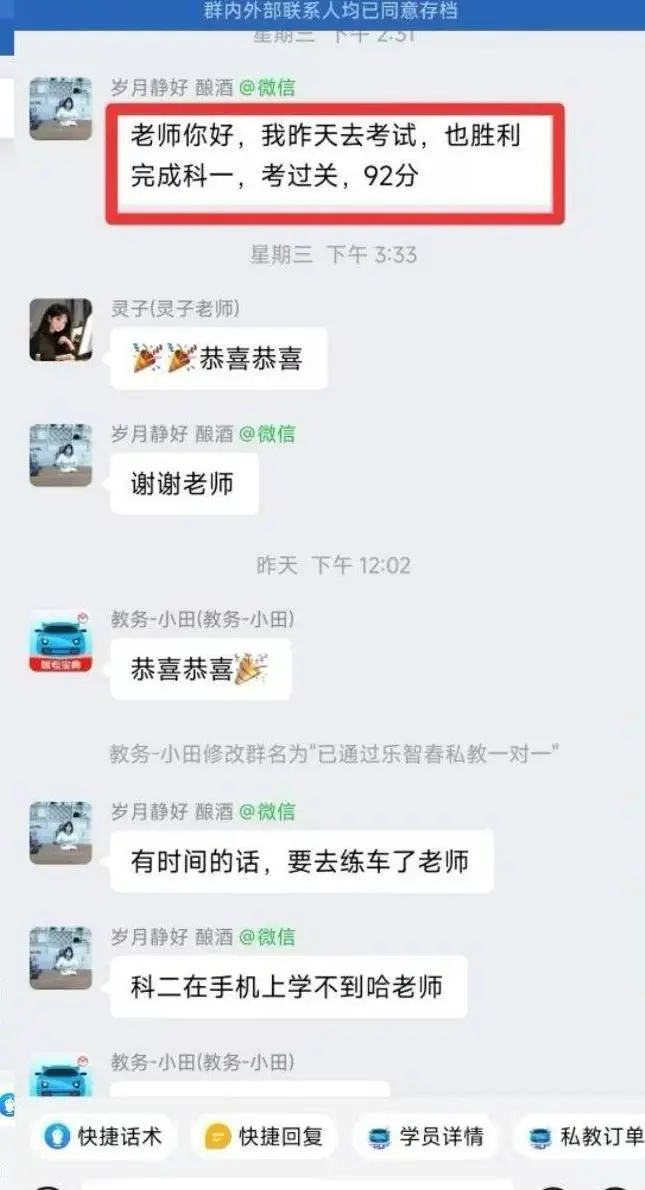View 学员详情 student details
Screen dimensions: 645x1190
click(426, 1137)
